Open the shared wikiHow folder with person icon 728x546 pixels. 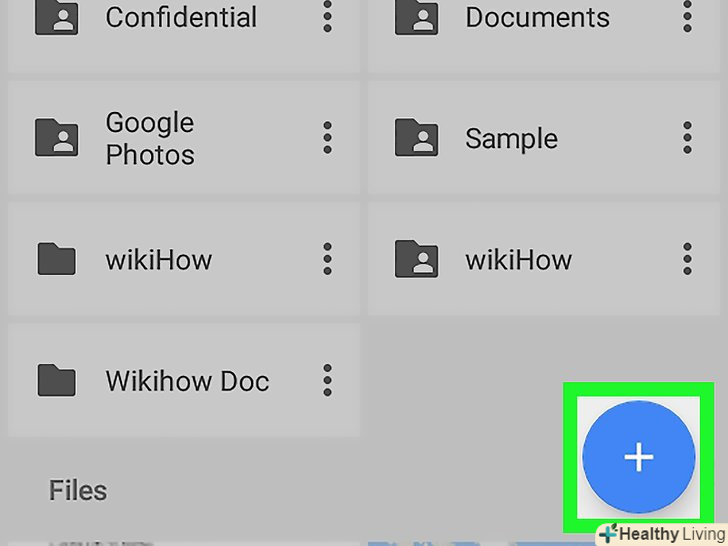517,259
